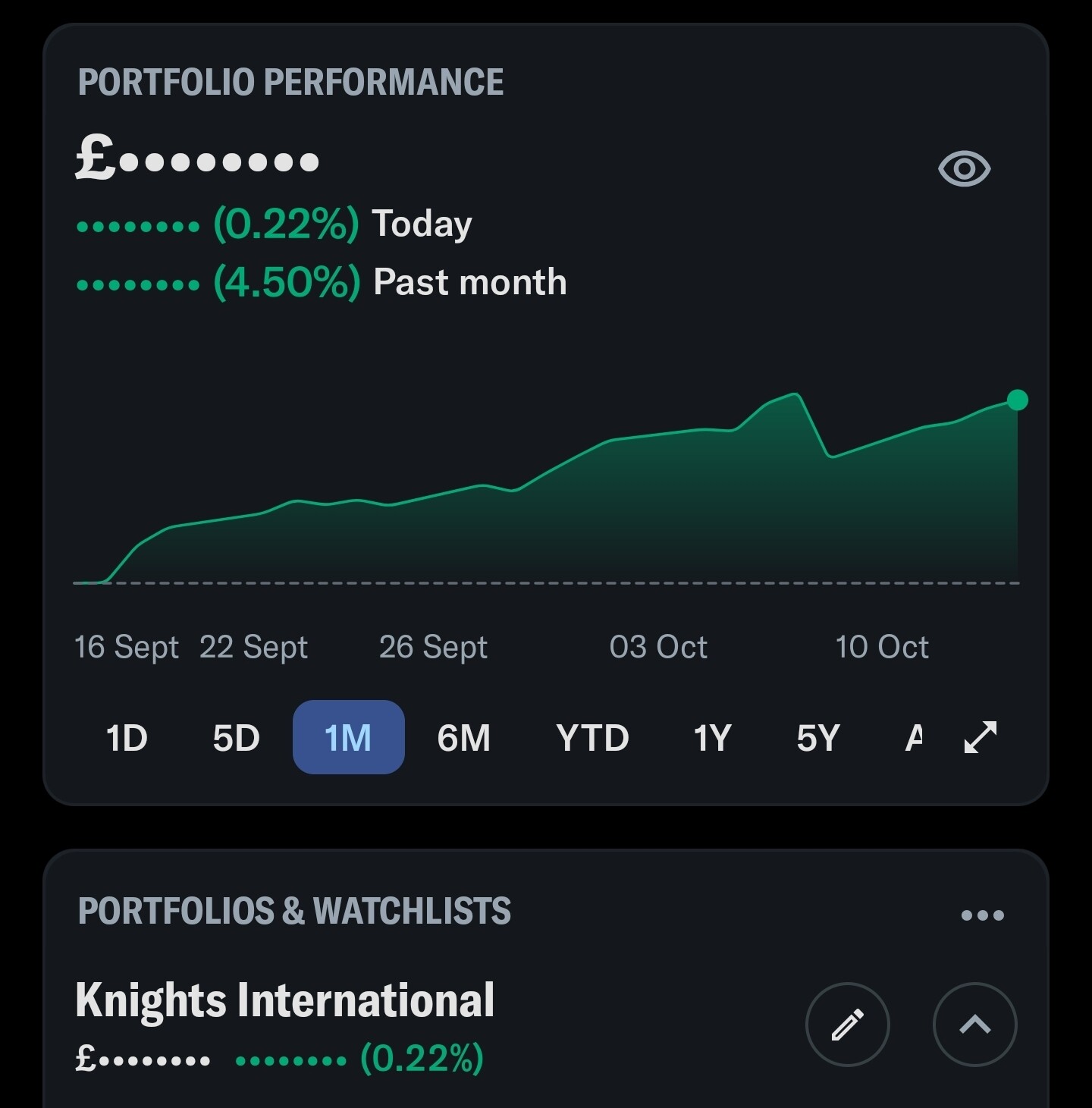1092x1108 pixels.
Task: Expand the chart to full screen
Action: pyautogui.click(x=980, y=737)
